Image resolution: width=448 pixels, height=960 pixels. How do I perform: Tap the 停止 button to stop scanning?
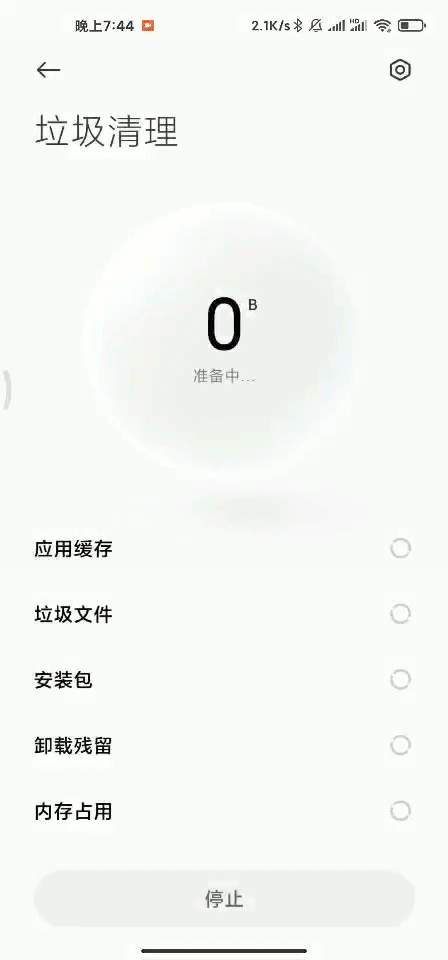tap(224, 899)
